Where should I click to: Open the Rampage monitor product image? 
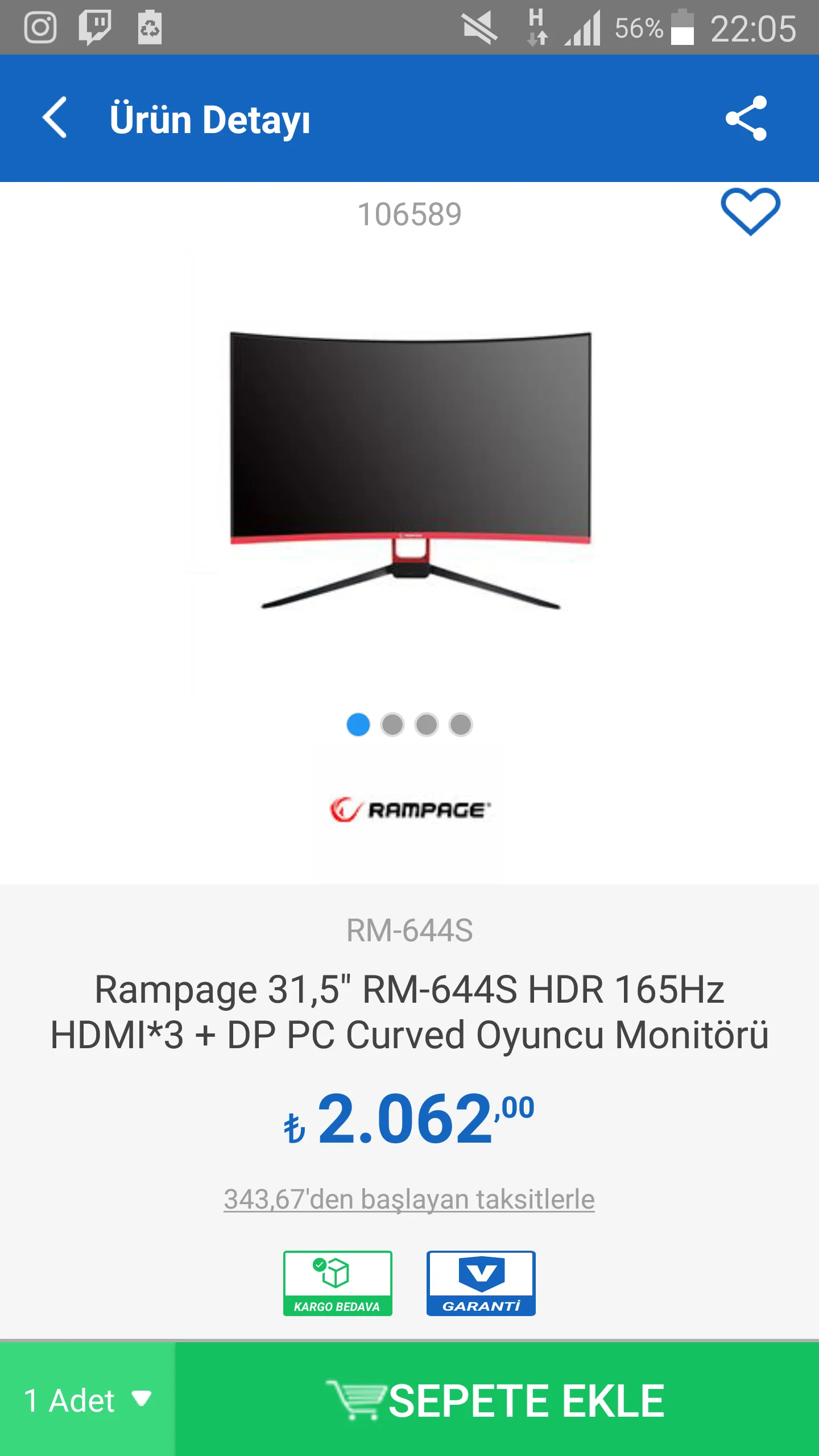coord(409,470)
